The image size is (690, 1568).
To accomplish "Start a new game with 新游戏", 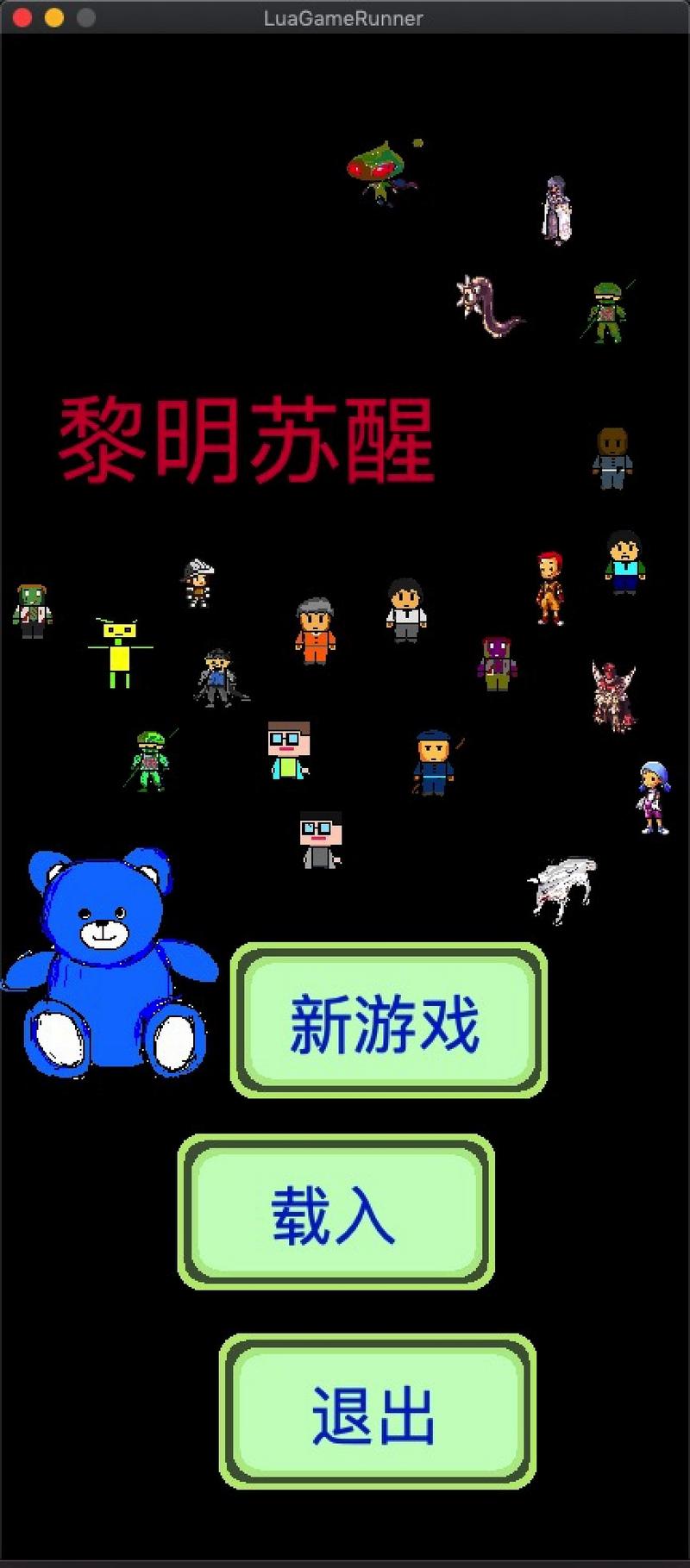I will point(388,1021).
